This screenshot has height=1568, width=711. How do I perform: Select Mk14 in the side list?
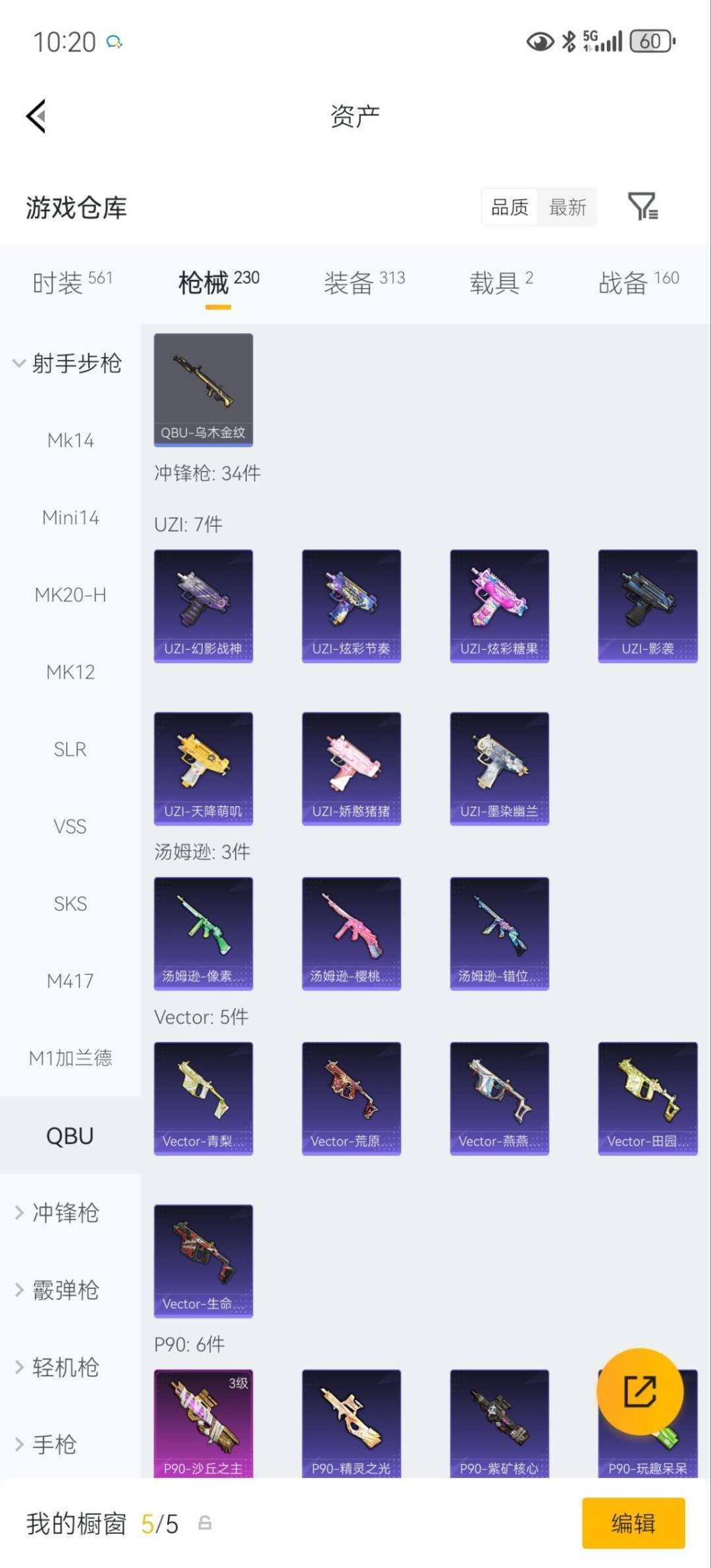pyautogui.click(x=70, y=440)
